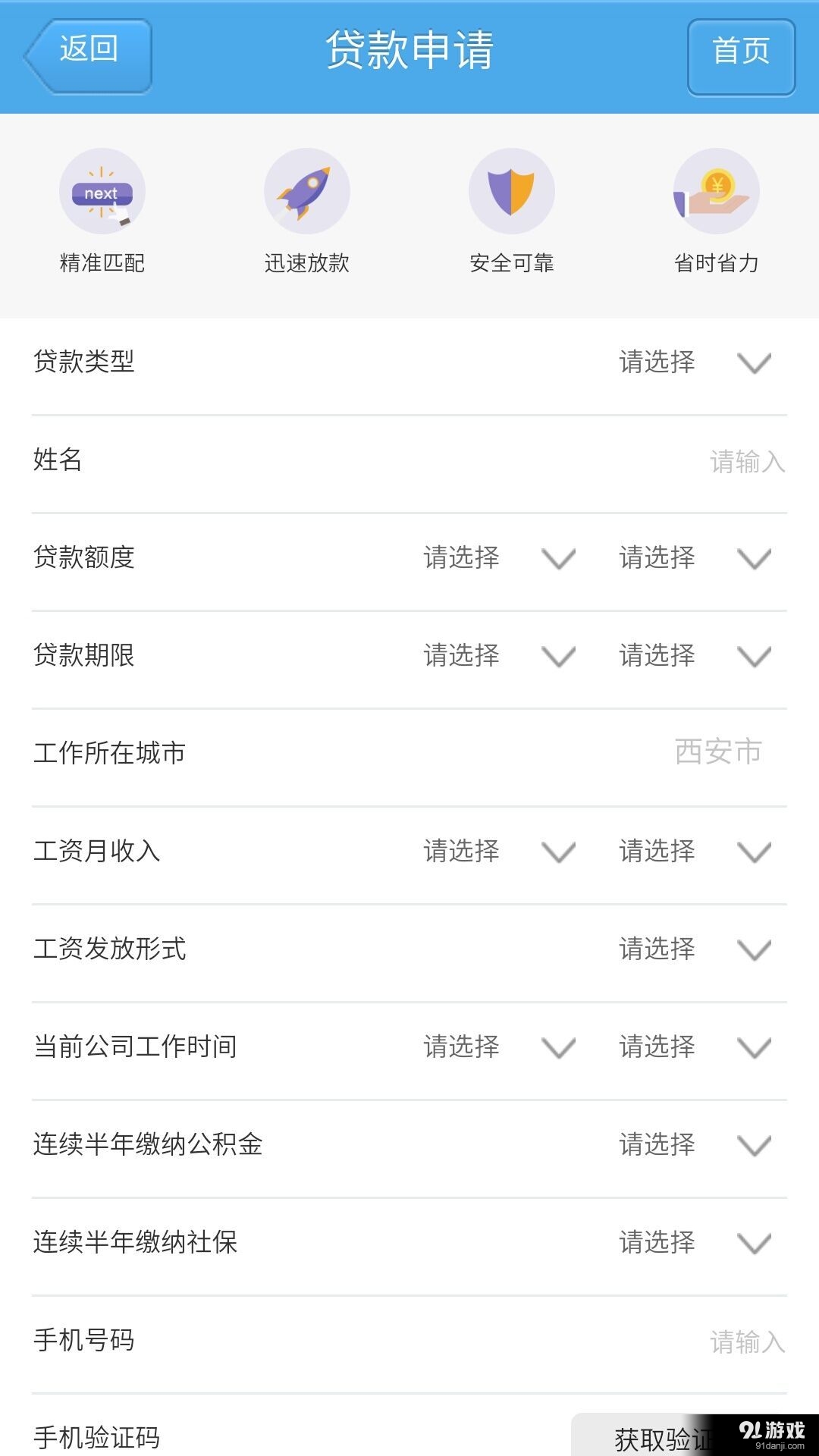The width and height of the screenshot is (819, 1456).
Task: Open the first 工资月收入 dropdown
Action: [x=500, y=852]
